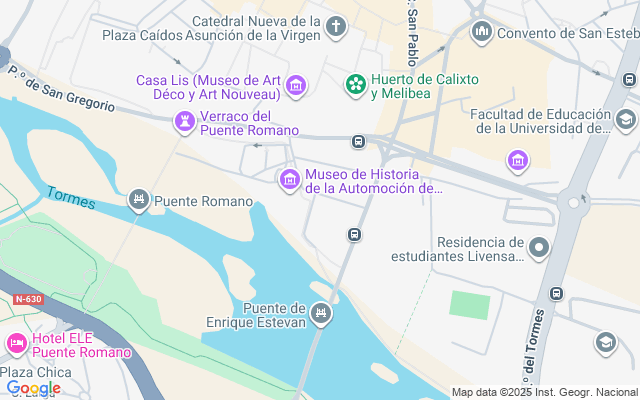
Task: Select the Residencia de estudiantes Livensa pin
Action: (x=539, y=248)
